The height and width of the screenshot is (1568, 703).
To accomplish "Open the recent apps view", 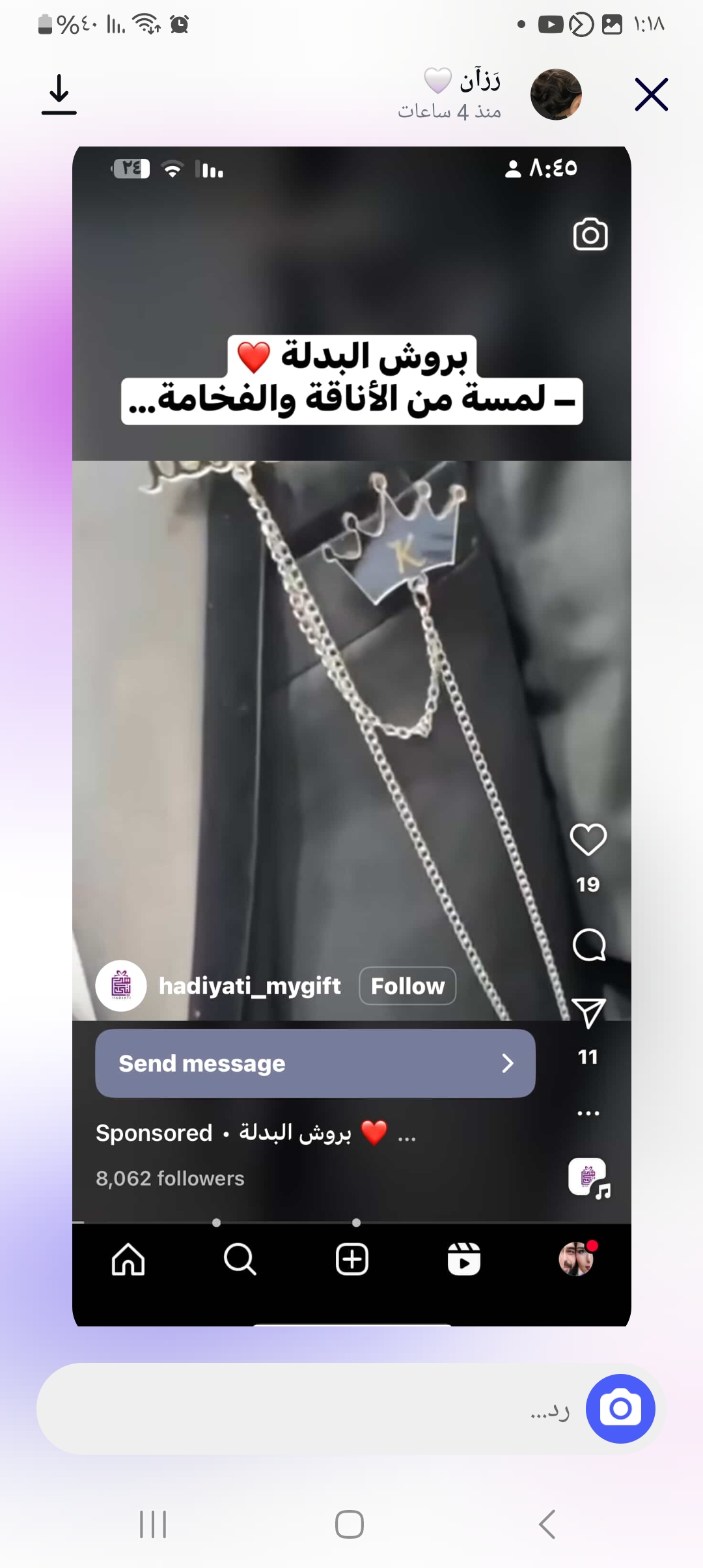I will click(x=154, y=1524).
